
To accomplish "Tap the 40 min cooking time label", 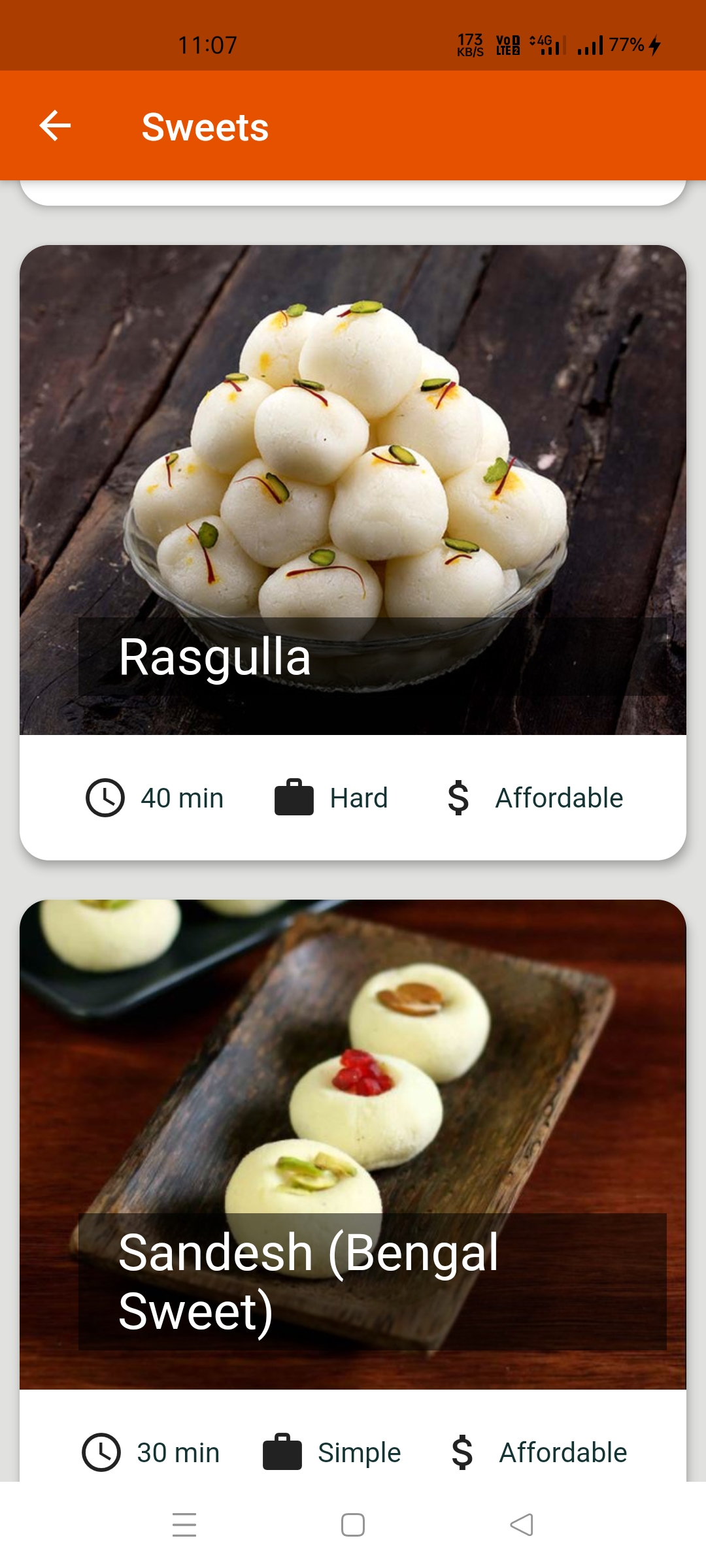I will tap(182, 797).
